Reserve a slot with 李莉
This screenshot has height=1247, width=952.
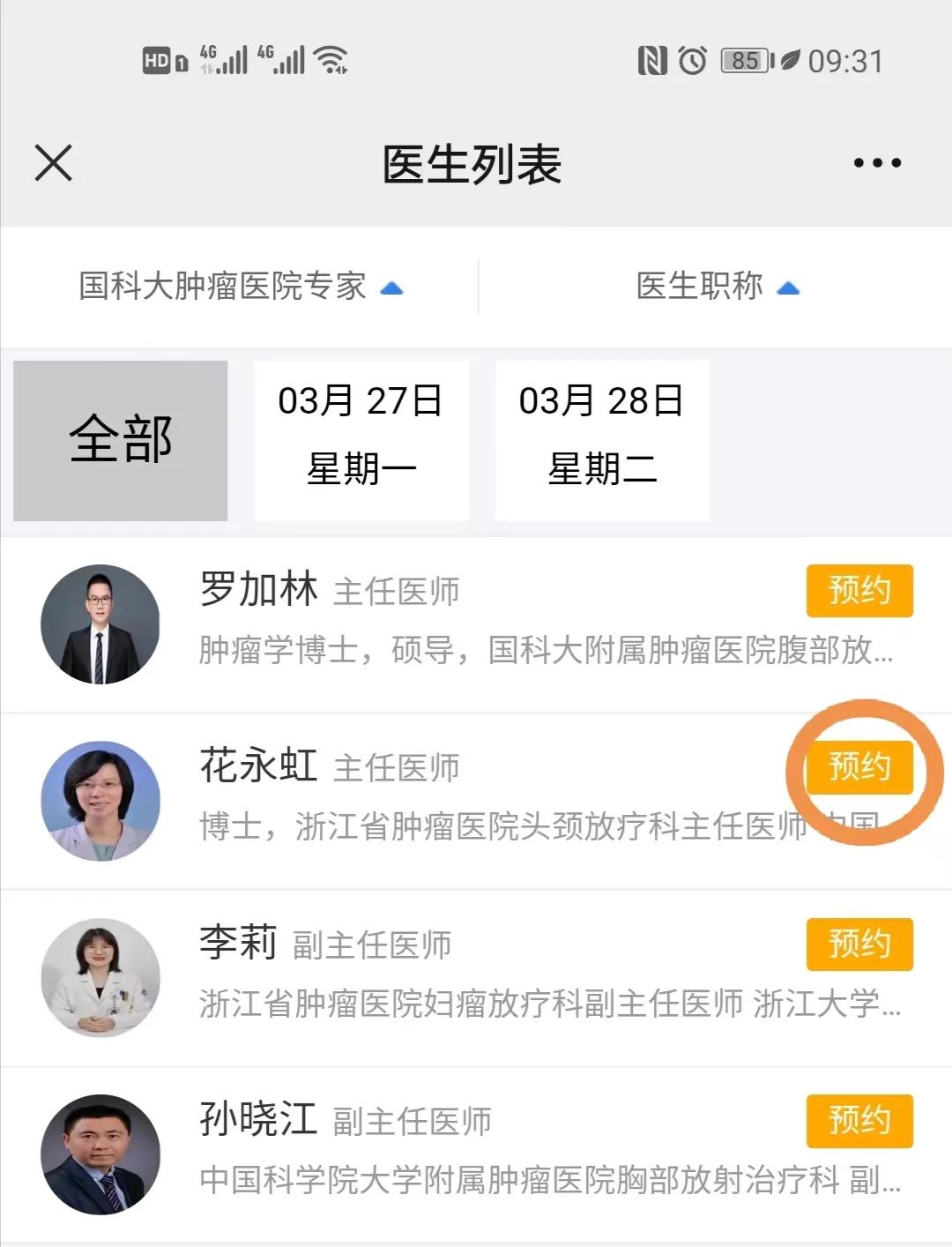tap(859, 944)
